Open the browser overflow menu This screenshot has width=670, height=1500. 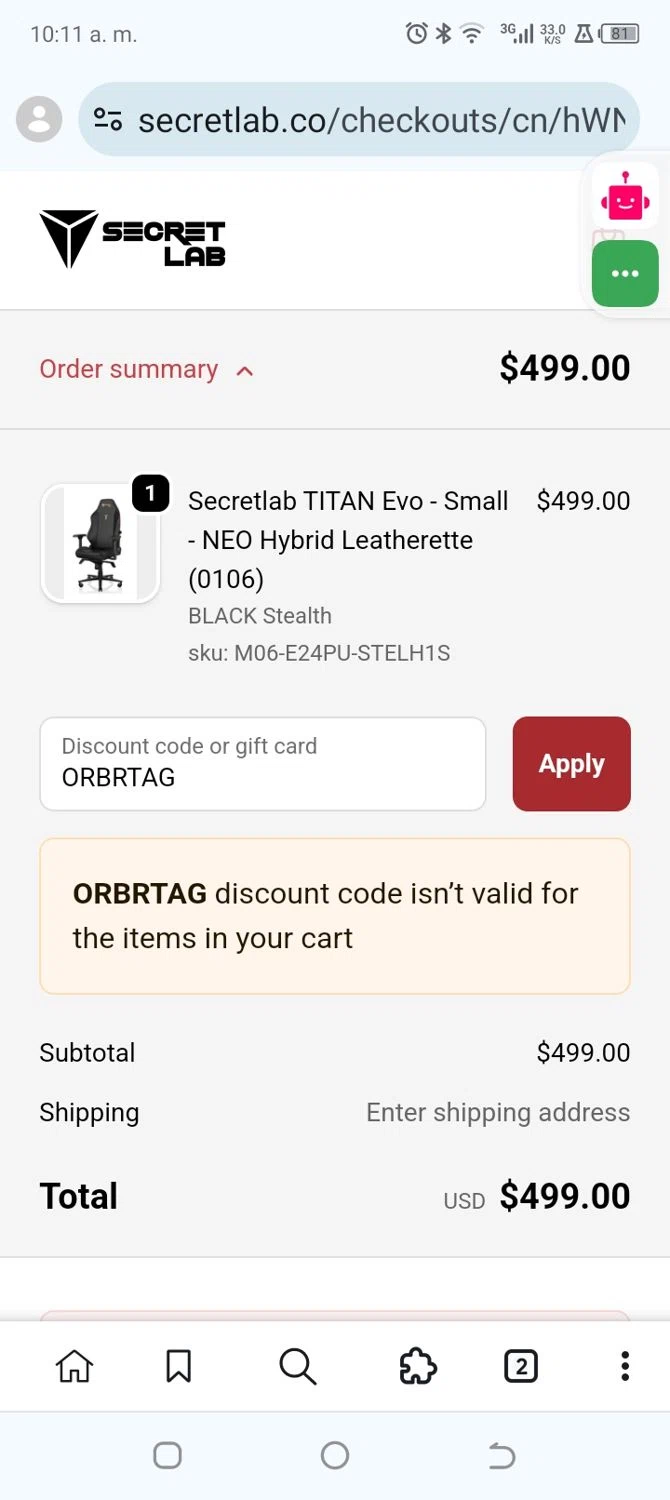point(624,1366)
